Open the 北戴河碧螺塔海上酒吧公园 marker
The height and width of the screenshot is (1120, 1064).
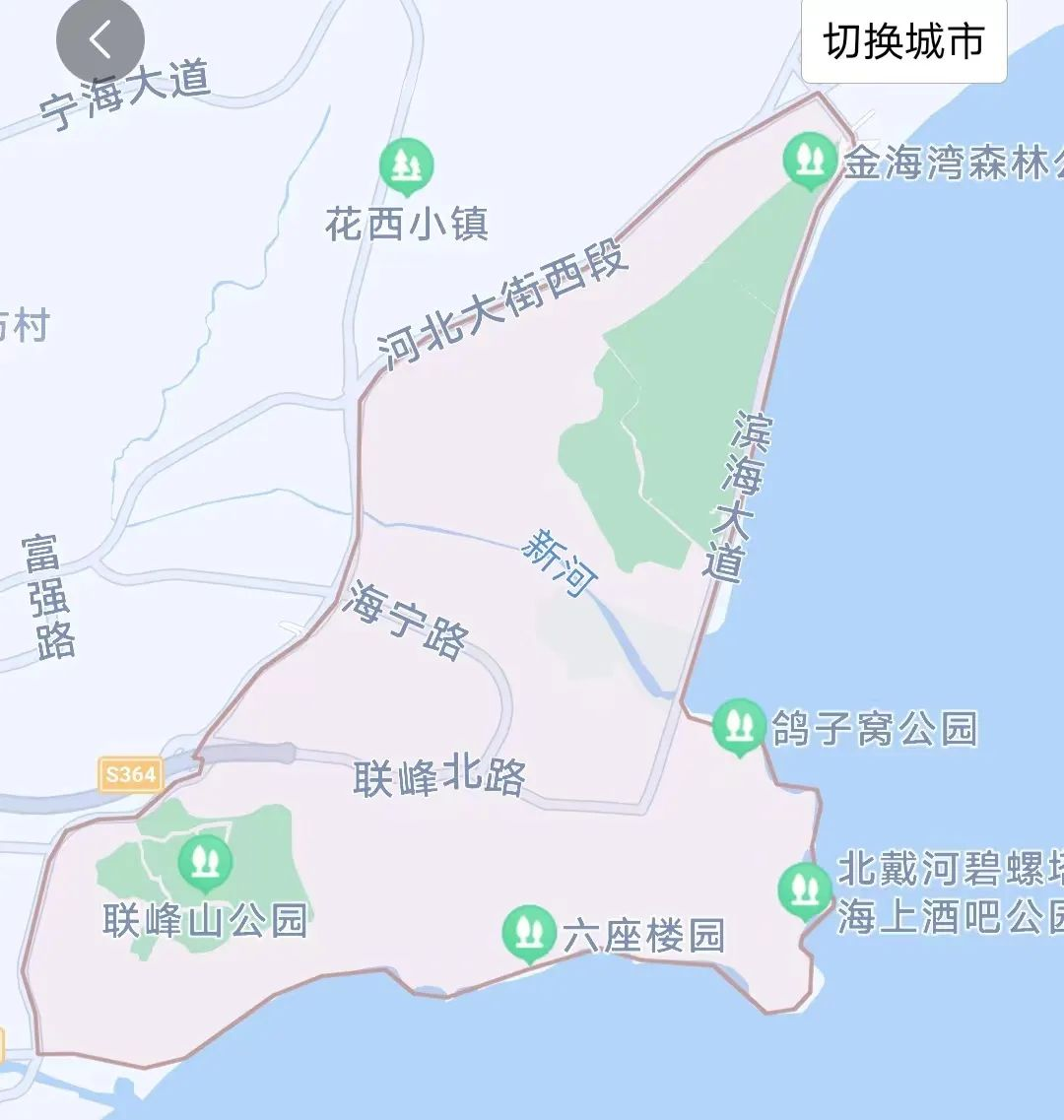coord(805,889)
